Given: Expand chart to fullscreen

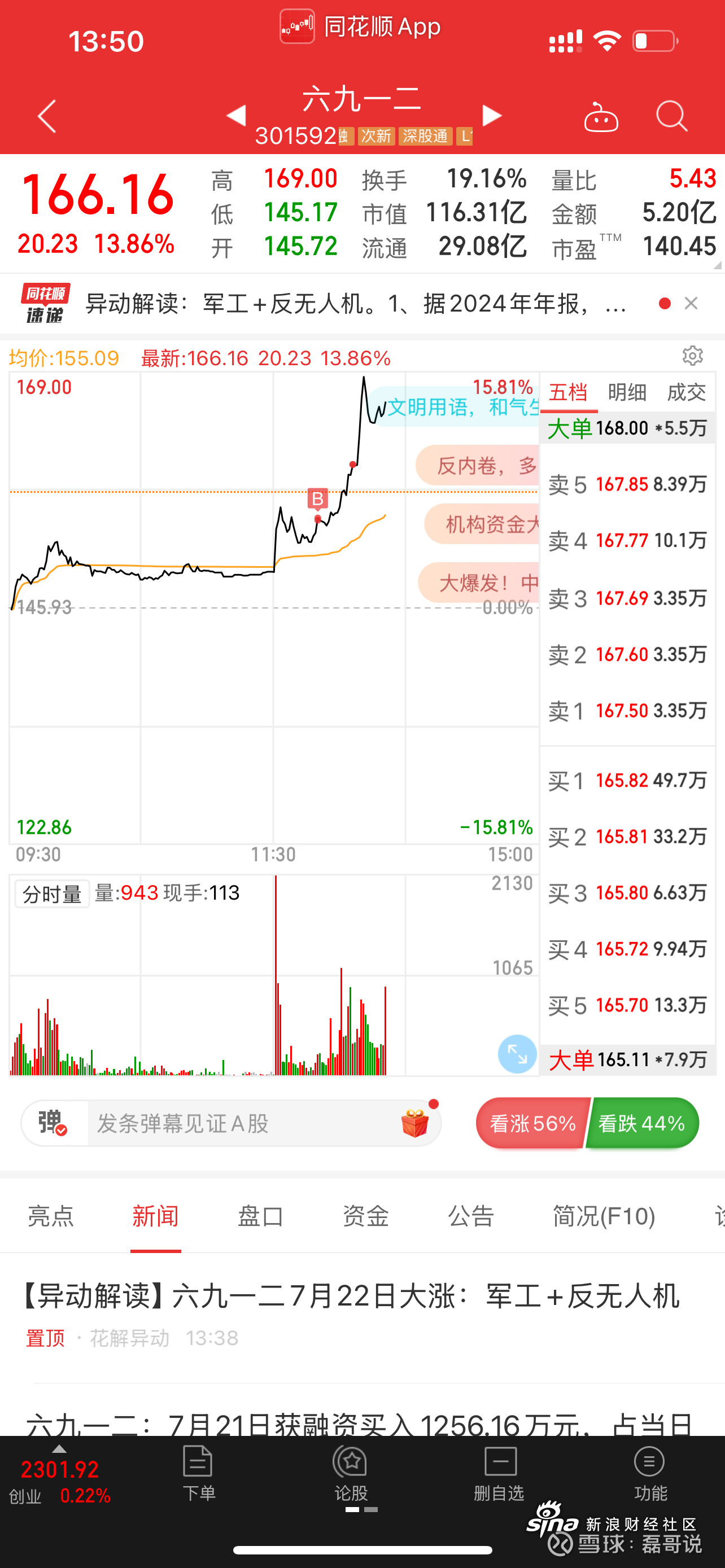Looking at the screenshot, I should [x=517, y=1054].
